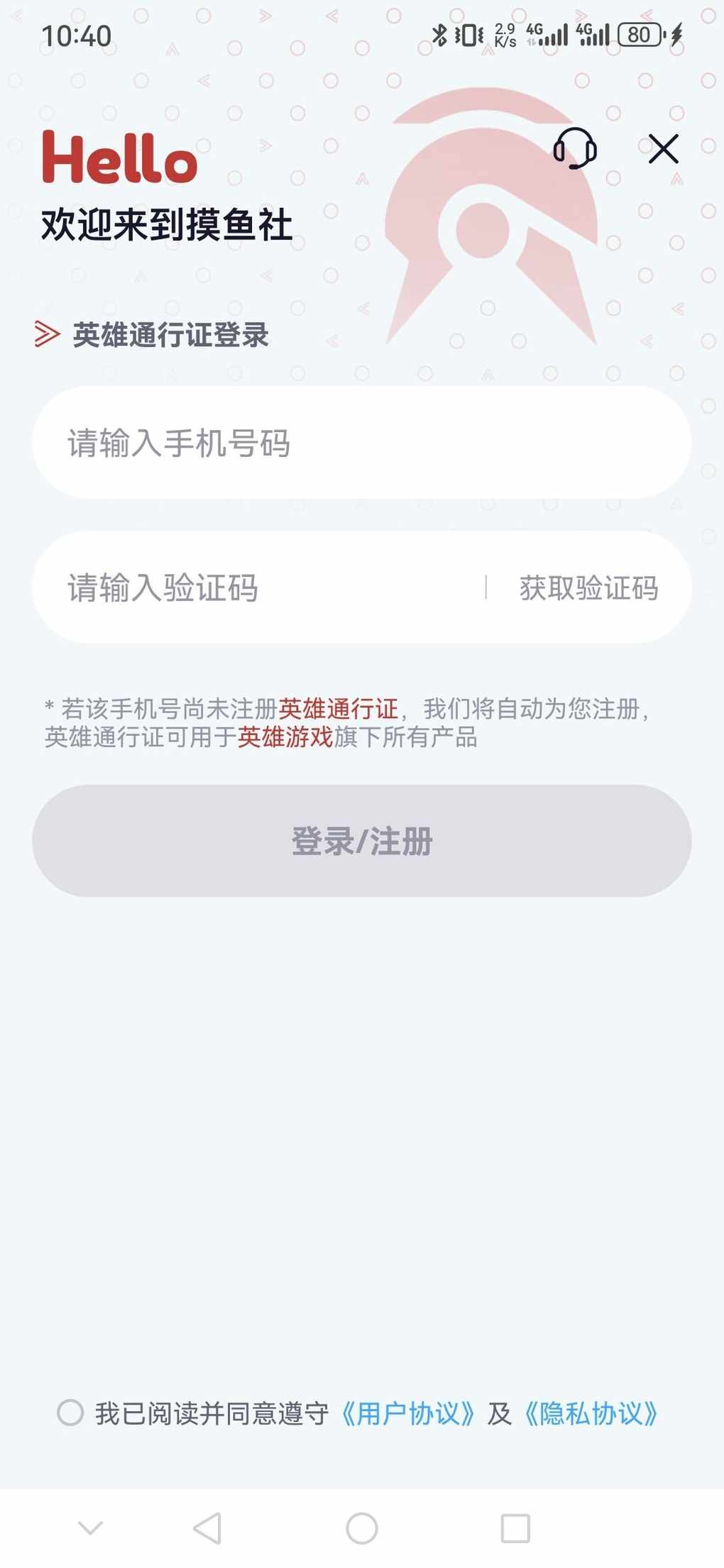Tap 获取验证码 to get a code
Viewport: 724px width, 1568px height.
pyautogui.click(x=588, y=588)
